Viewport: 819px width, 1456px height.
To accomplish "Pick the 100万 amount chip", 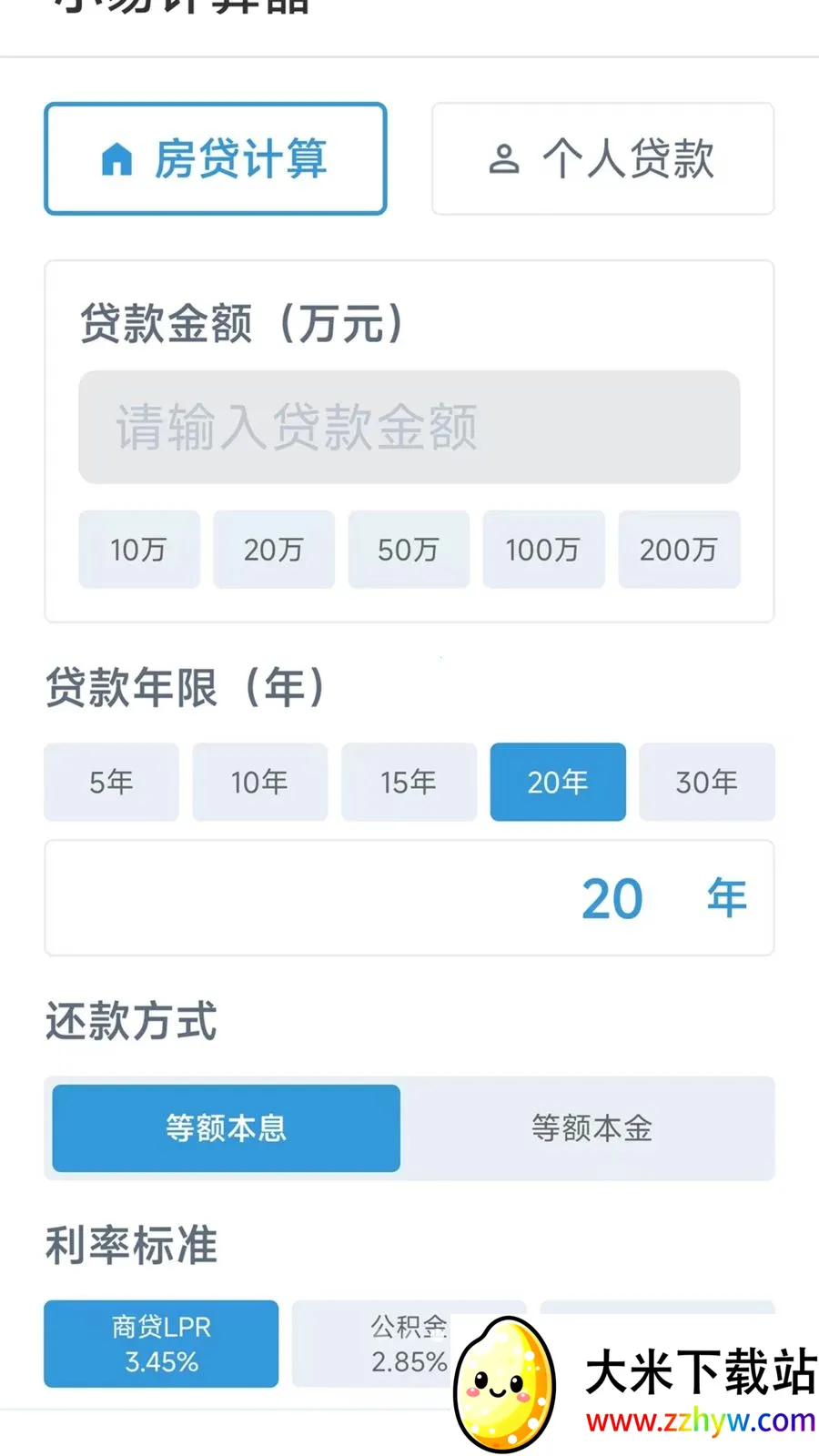I will coord(543,549).
